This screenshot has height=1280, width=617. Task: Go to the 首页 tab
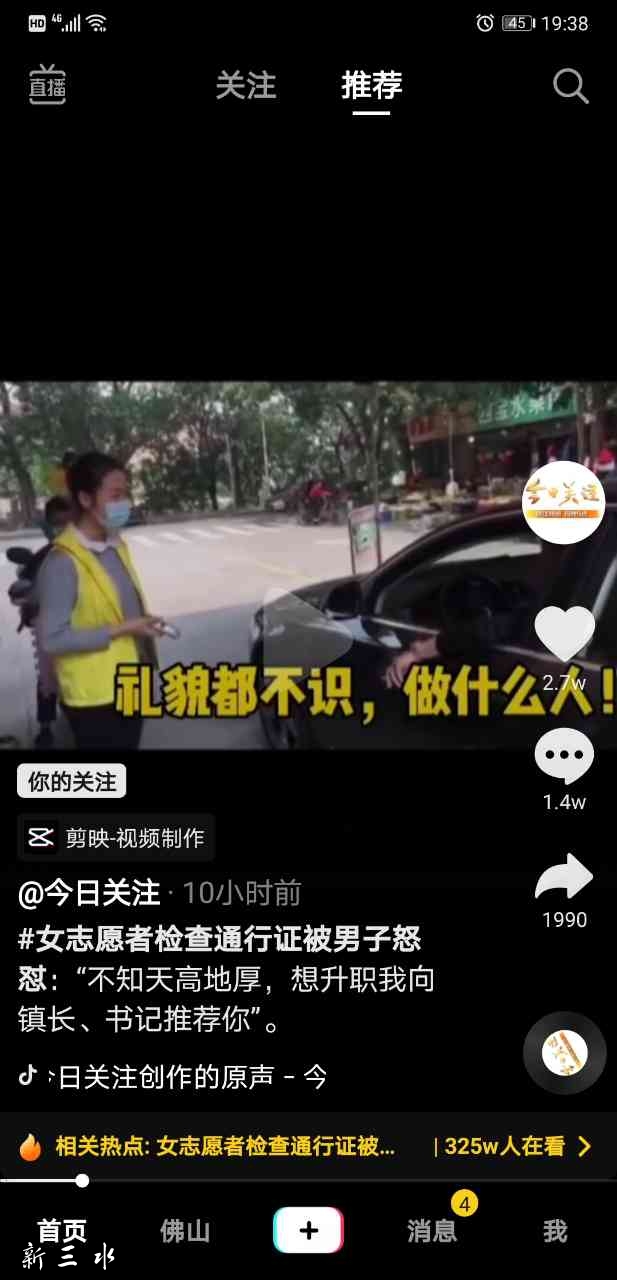(62, 1231)
